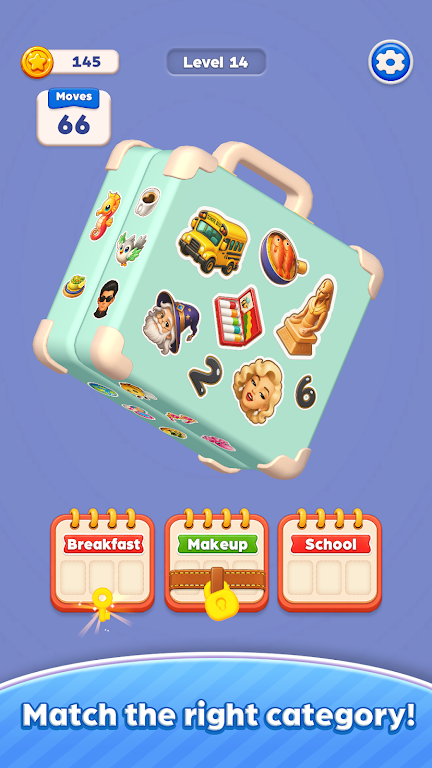The height and width of the screenshot is (768, 432).
Task: Pick the white bird sticker
Action: click(130, 248)
